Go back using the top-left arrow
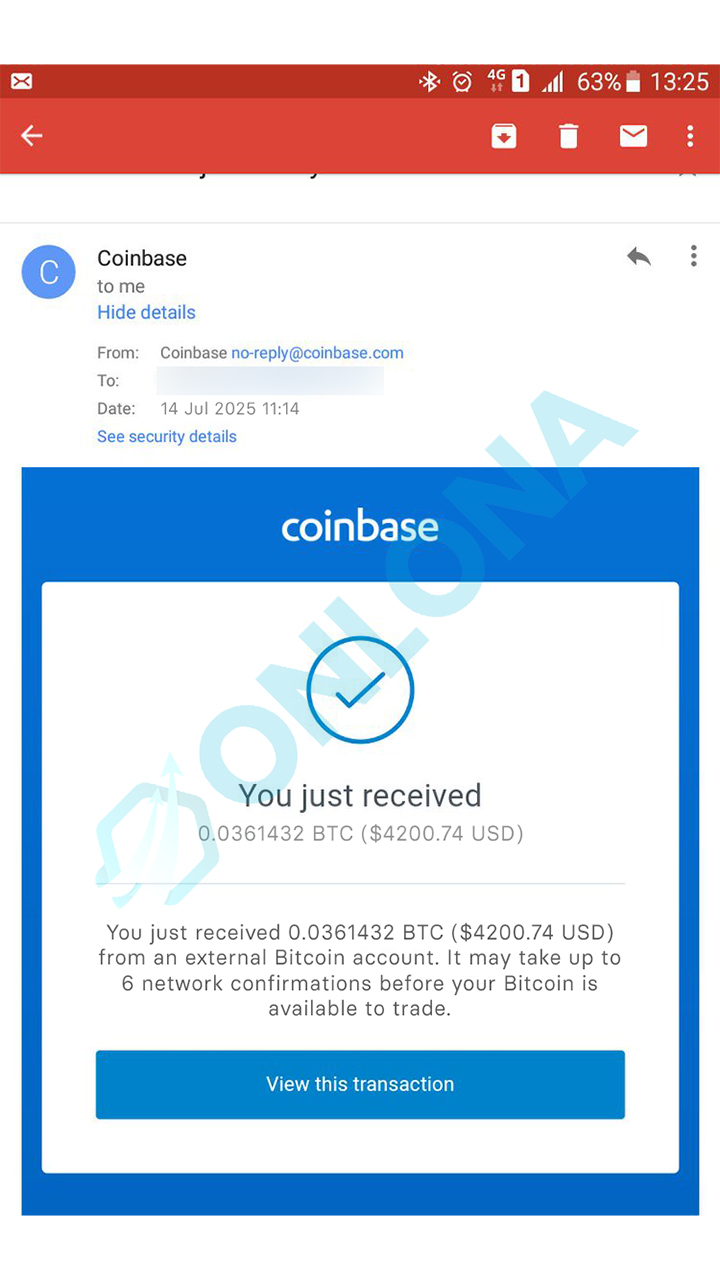Screen dimensions: 720x1280 [32, 136]
